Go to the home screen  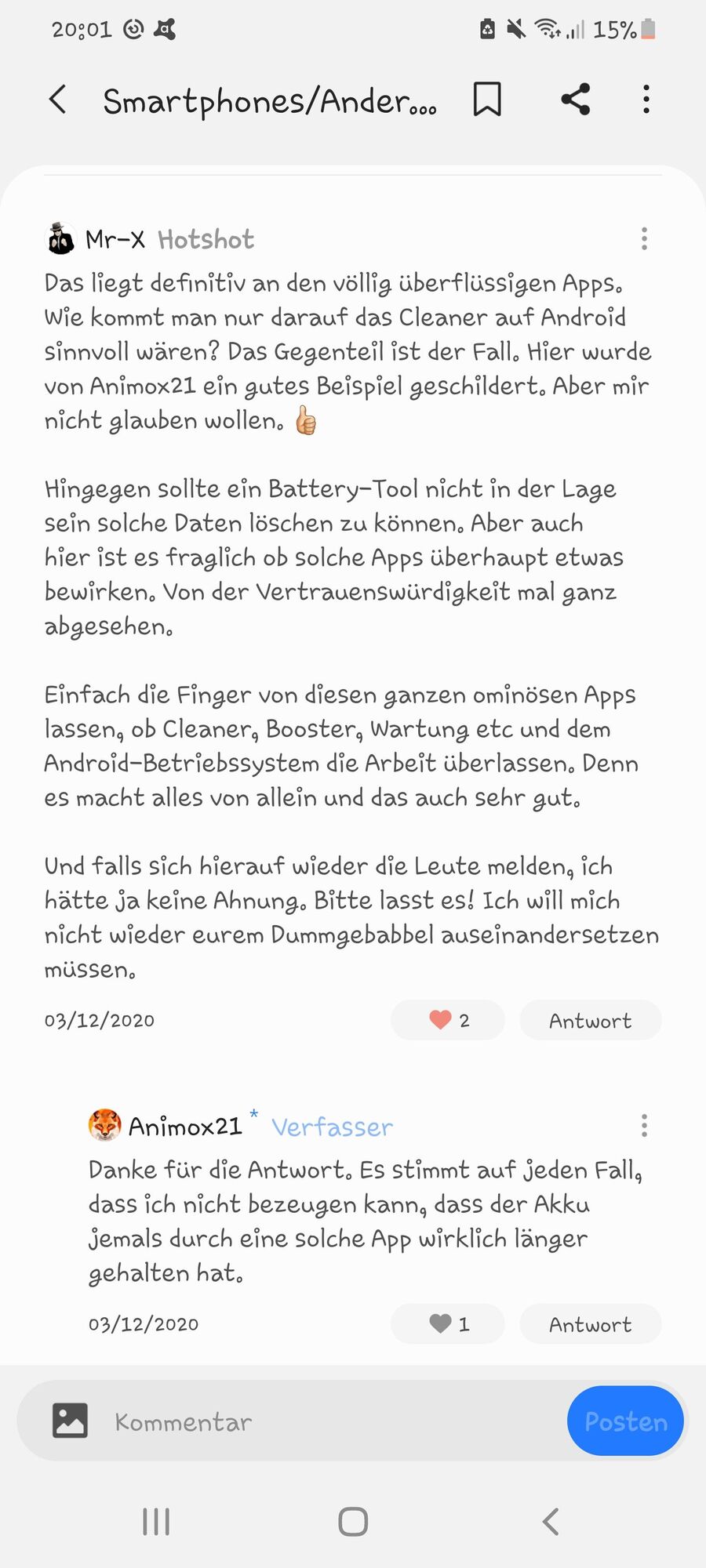click(x=353, y=1522)
